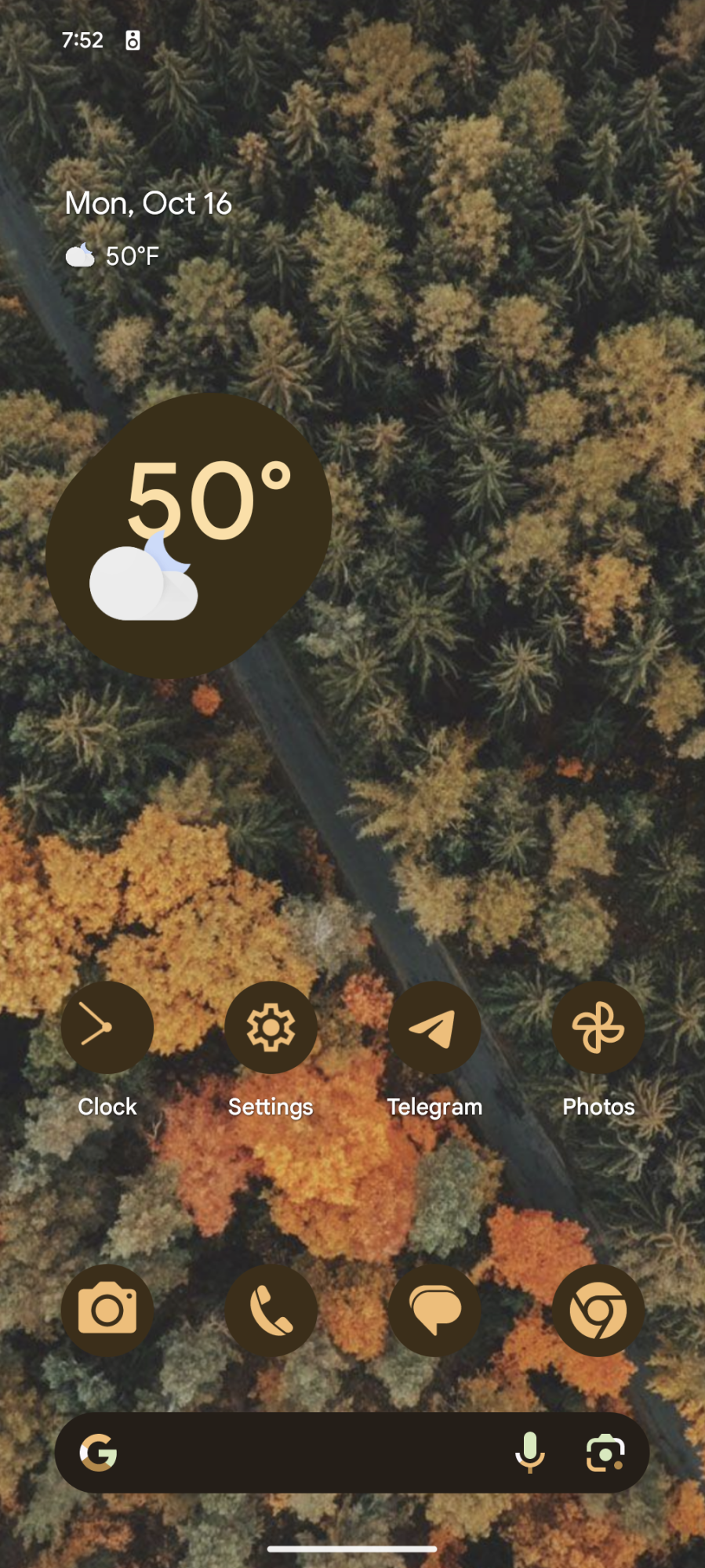This screenshot has width=705, height=1568.
Task: Open Google Lens from the search bar
Action: coord(605,1453)
